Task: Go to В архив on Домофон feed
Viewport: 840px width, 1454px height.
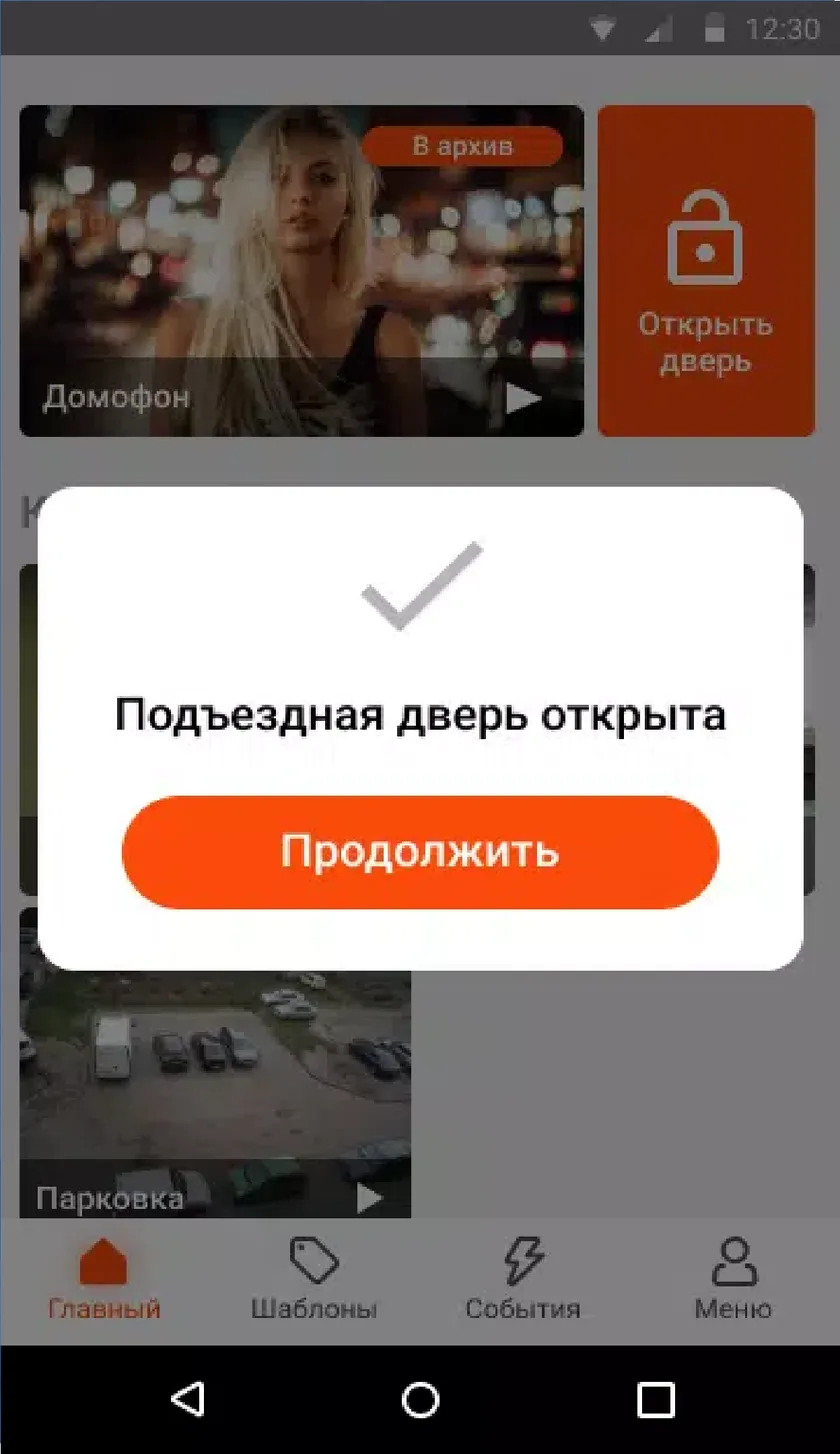Action: click(x=462, y=146)
